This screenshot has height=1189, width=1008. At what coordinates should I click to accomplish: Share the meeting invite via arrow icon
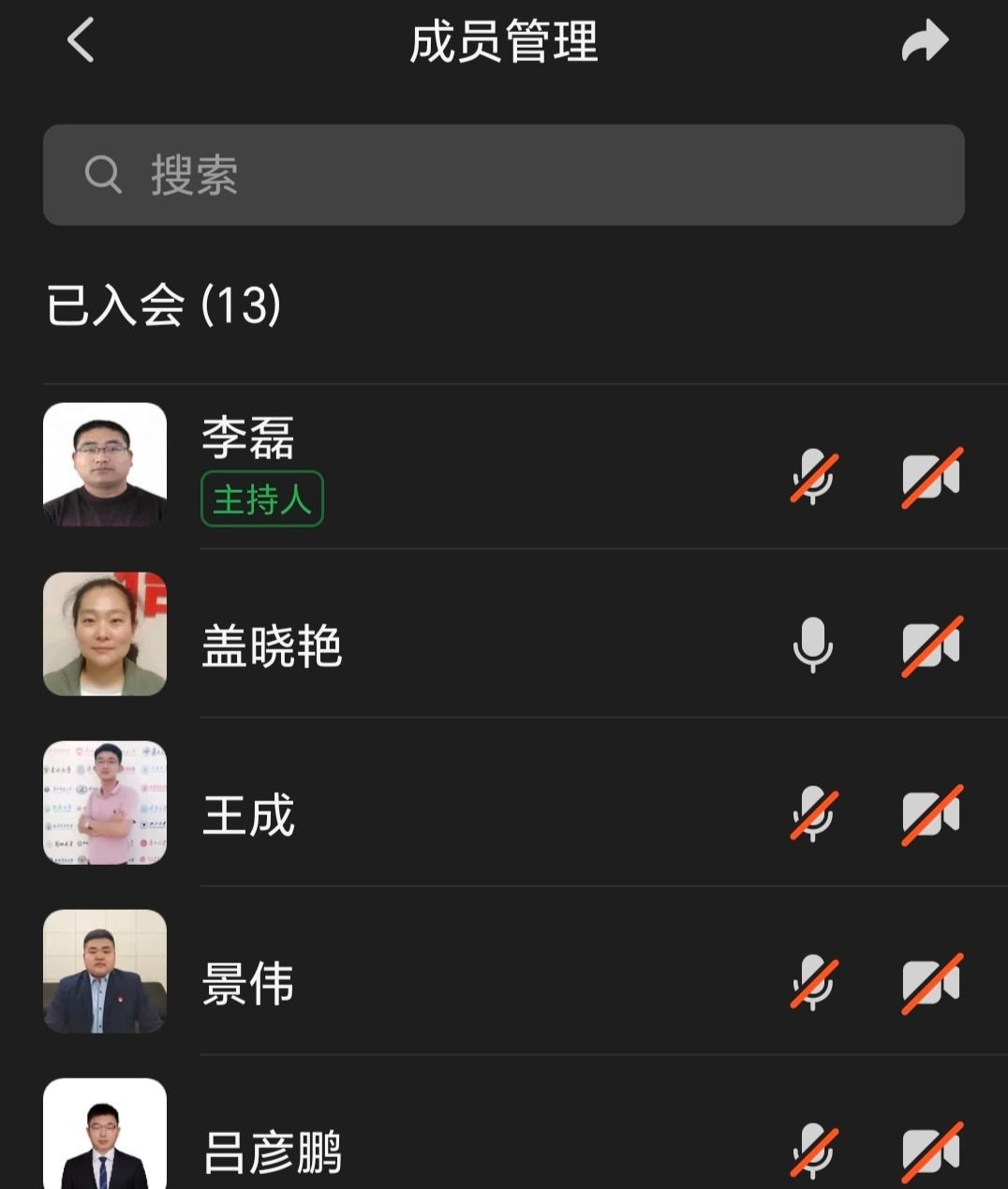pos(925,42)
